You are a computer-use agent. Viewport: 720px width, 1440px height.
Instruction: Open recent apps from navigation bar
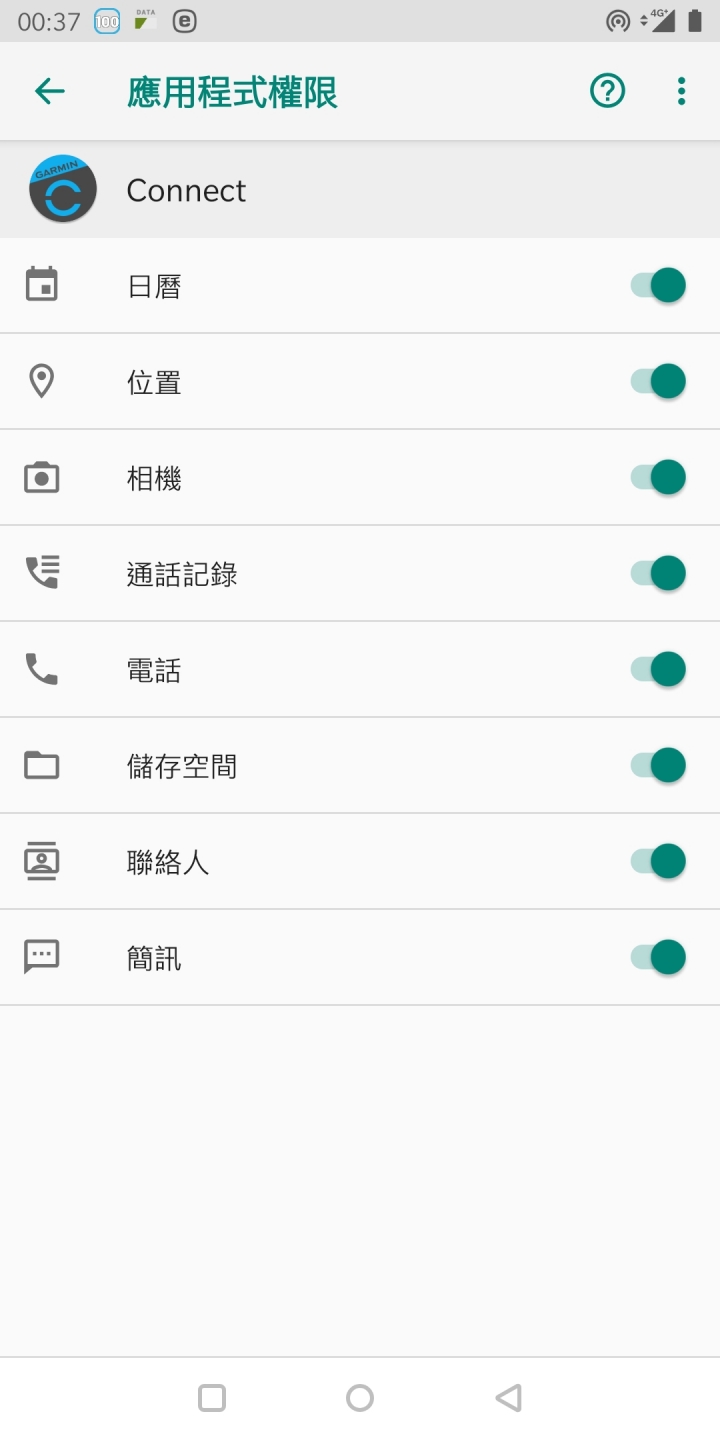pyautogui.click(x=212, y=1398)
